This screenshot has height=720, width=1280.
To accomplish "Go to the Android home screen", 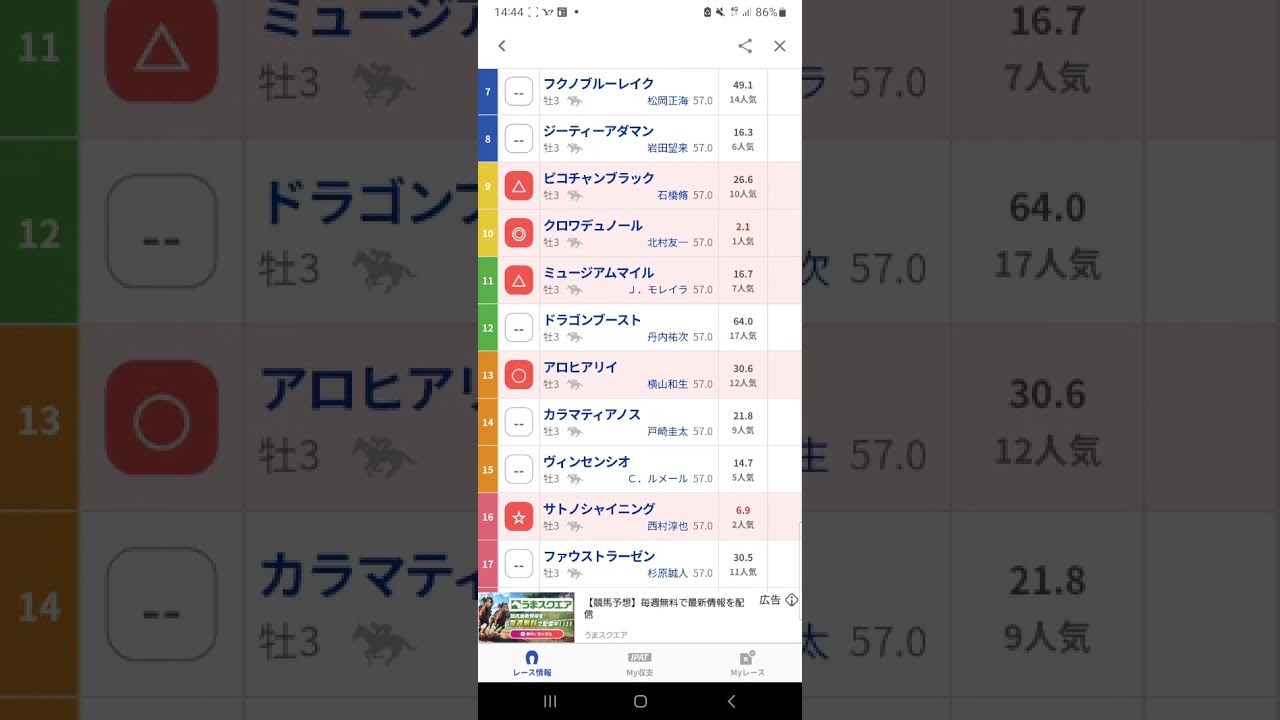I will 640,701.
